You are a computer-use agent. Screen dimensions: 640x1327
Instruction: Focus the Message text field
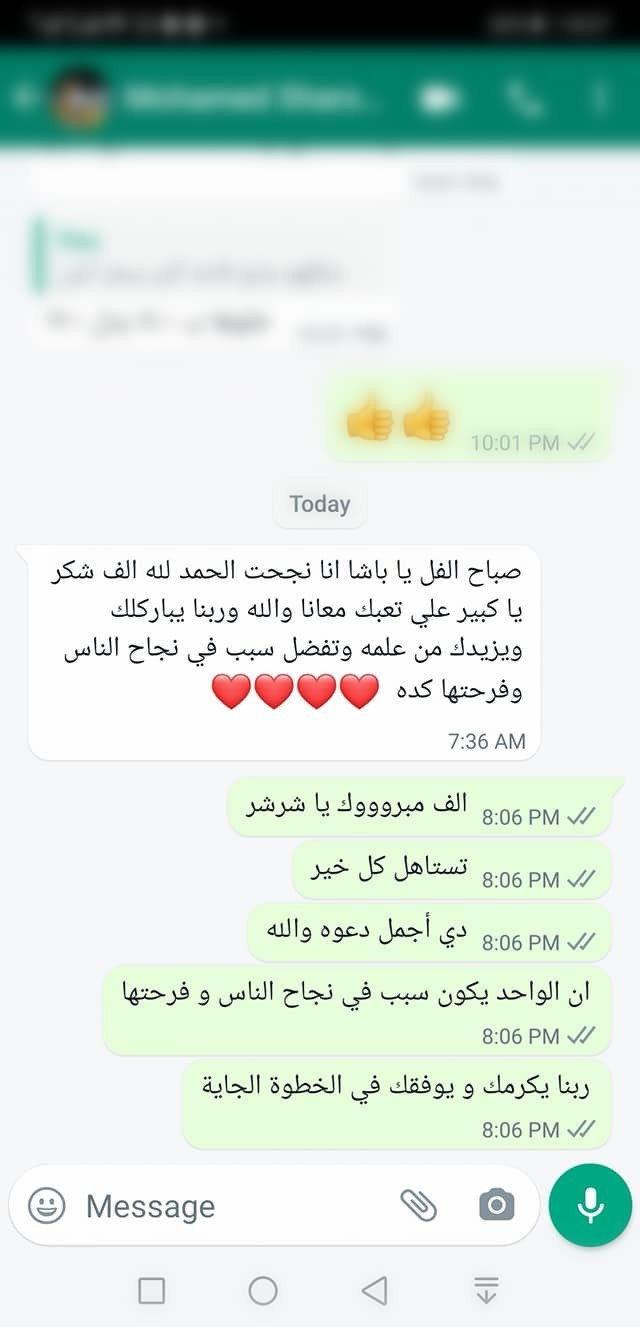tap(235, 1206)
